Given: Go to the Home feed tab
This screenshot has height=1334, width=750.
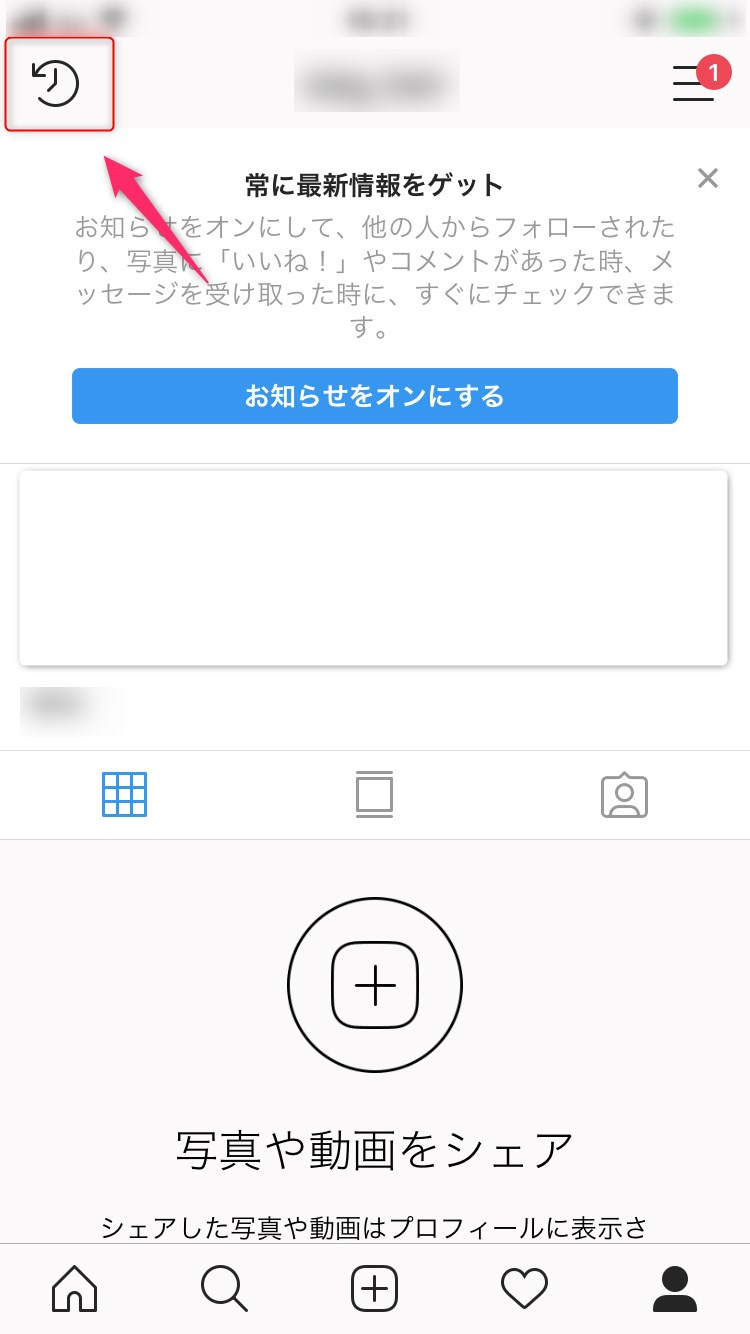Looking at the screenshot, I should coord(75,1288).
